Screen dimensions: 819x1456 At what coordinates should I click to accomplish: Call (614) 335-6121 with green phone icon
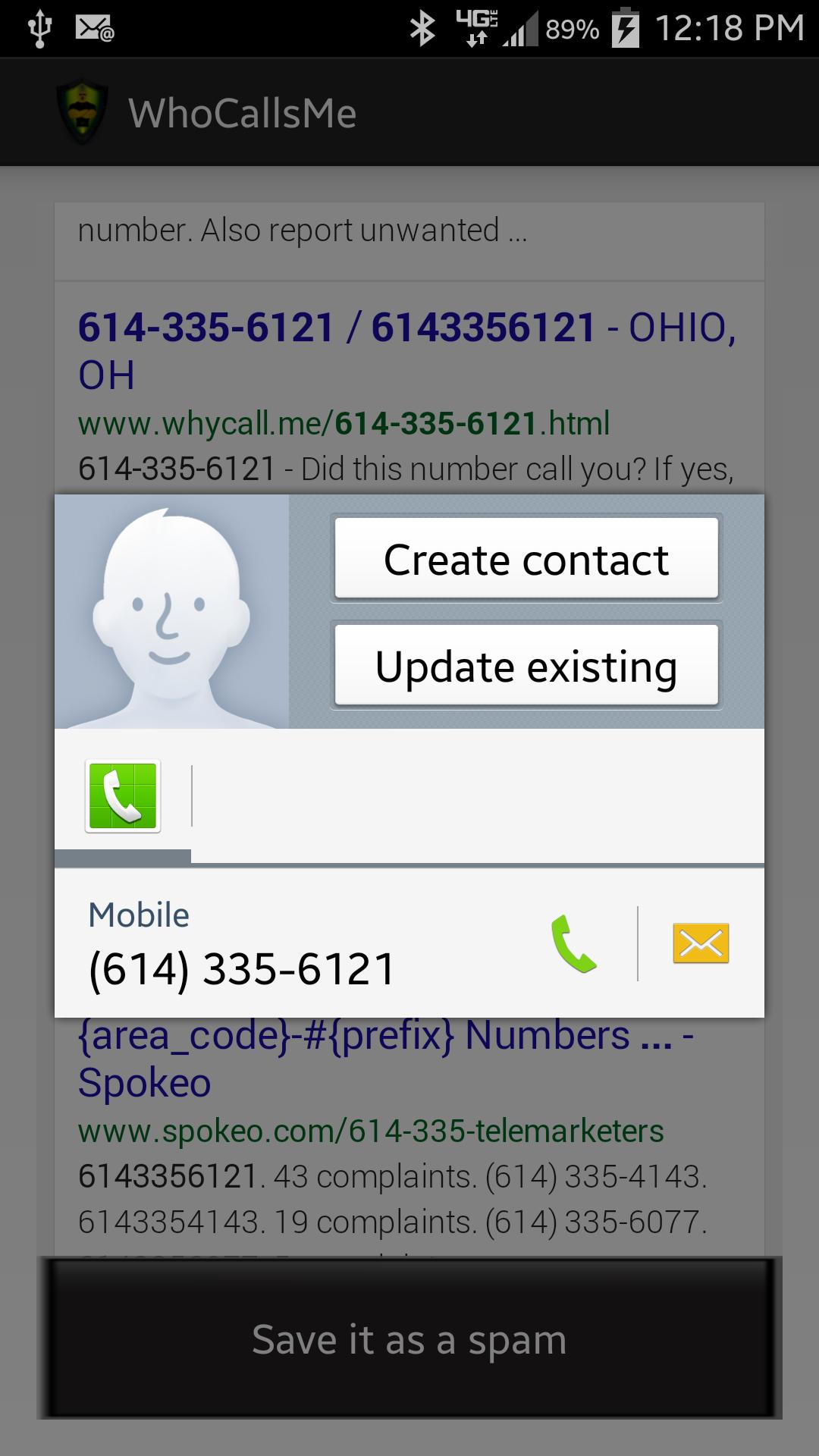574,943
